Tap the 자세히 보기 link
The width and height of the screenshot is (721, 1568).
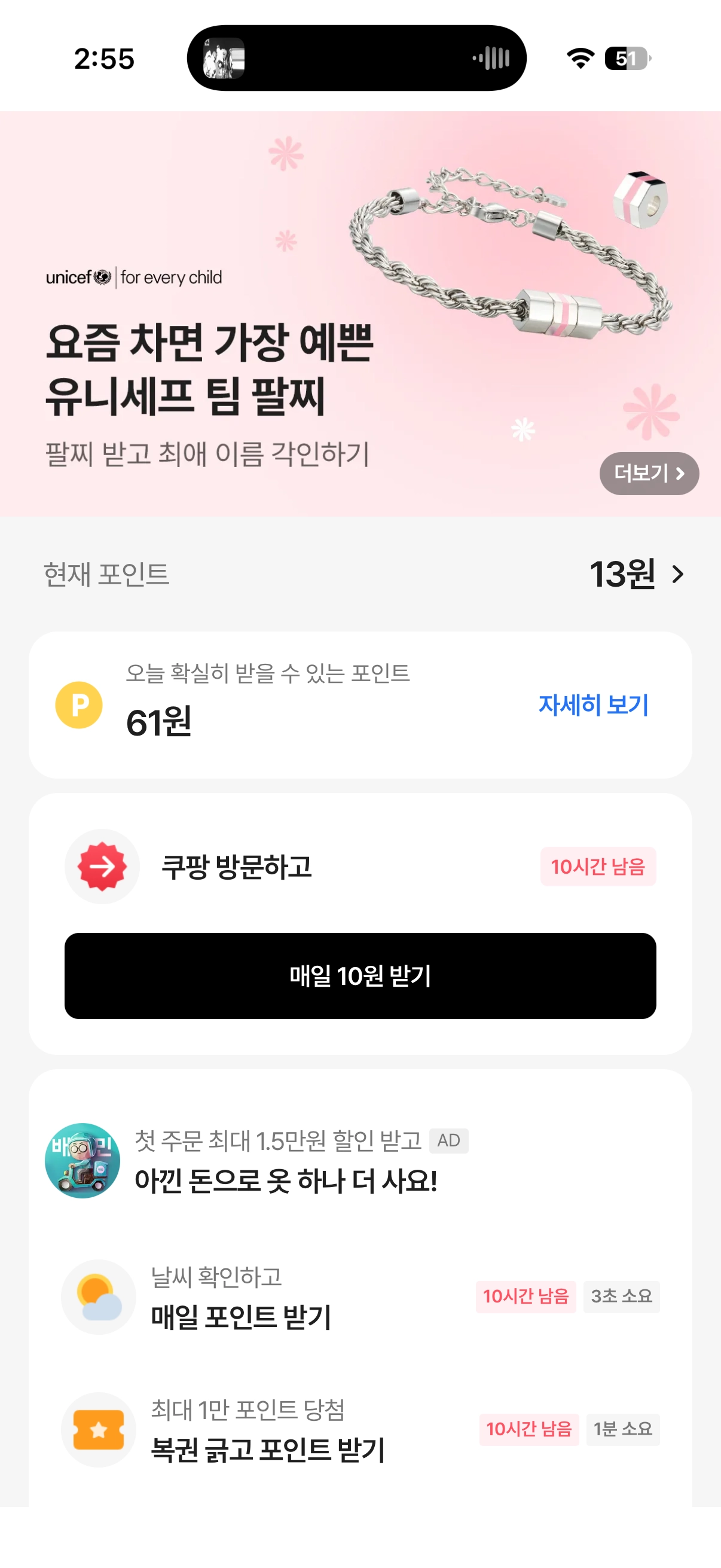(x=593, y=705)
